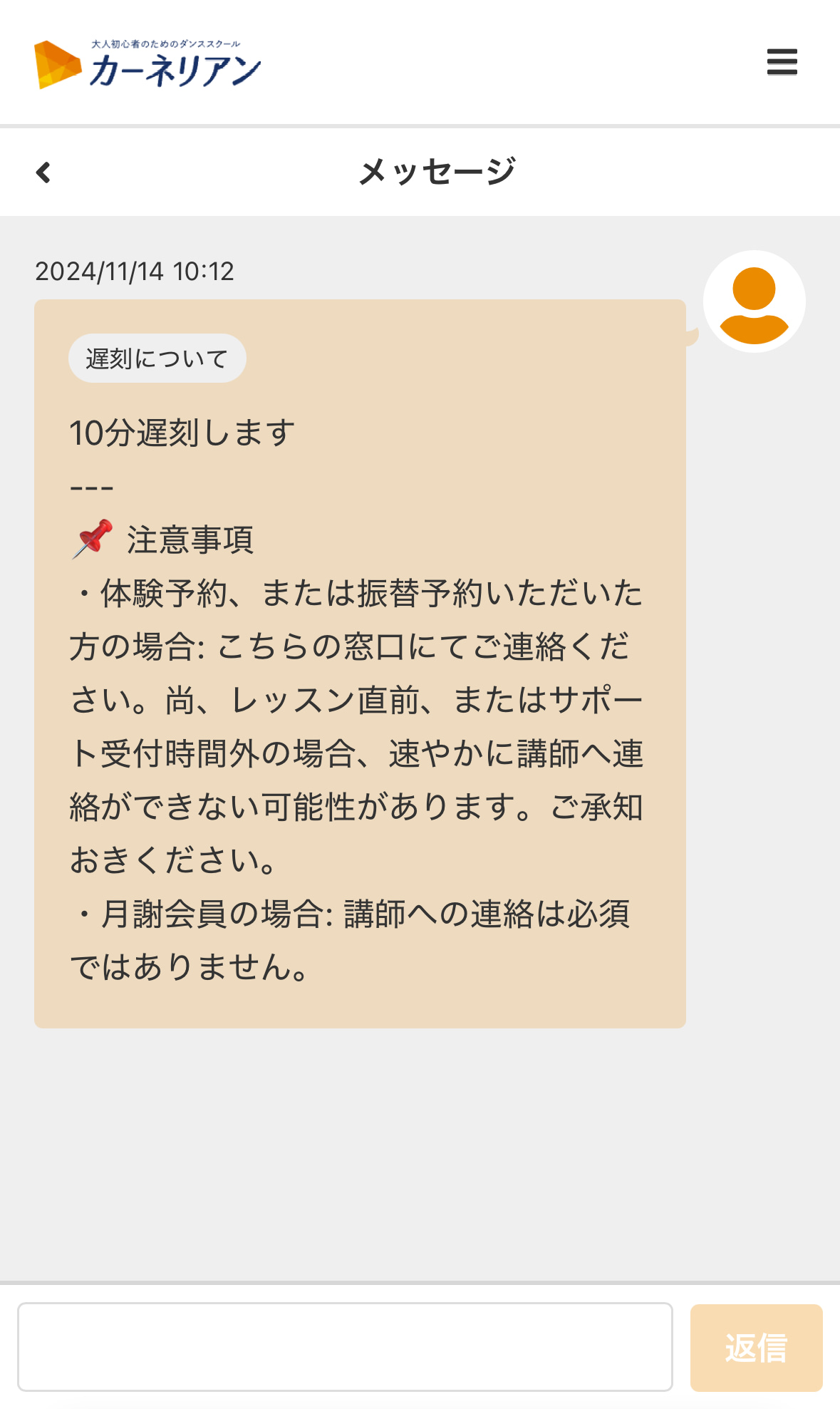
Task: Focus the reply text field
Action: coord(345,1347)
